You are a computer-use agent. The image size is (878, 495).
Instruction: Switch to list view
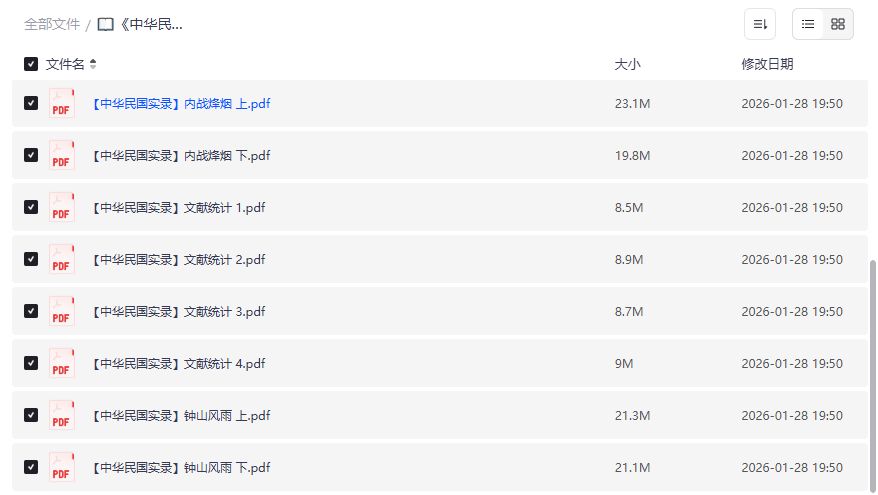[x=808, y=24]
